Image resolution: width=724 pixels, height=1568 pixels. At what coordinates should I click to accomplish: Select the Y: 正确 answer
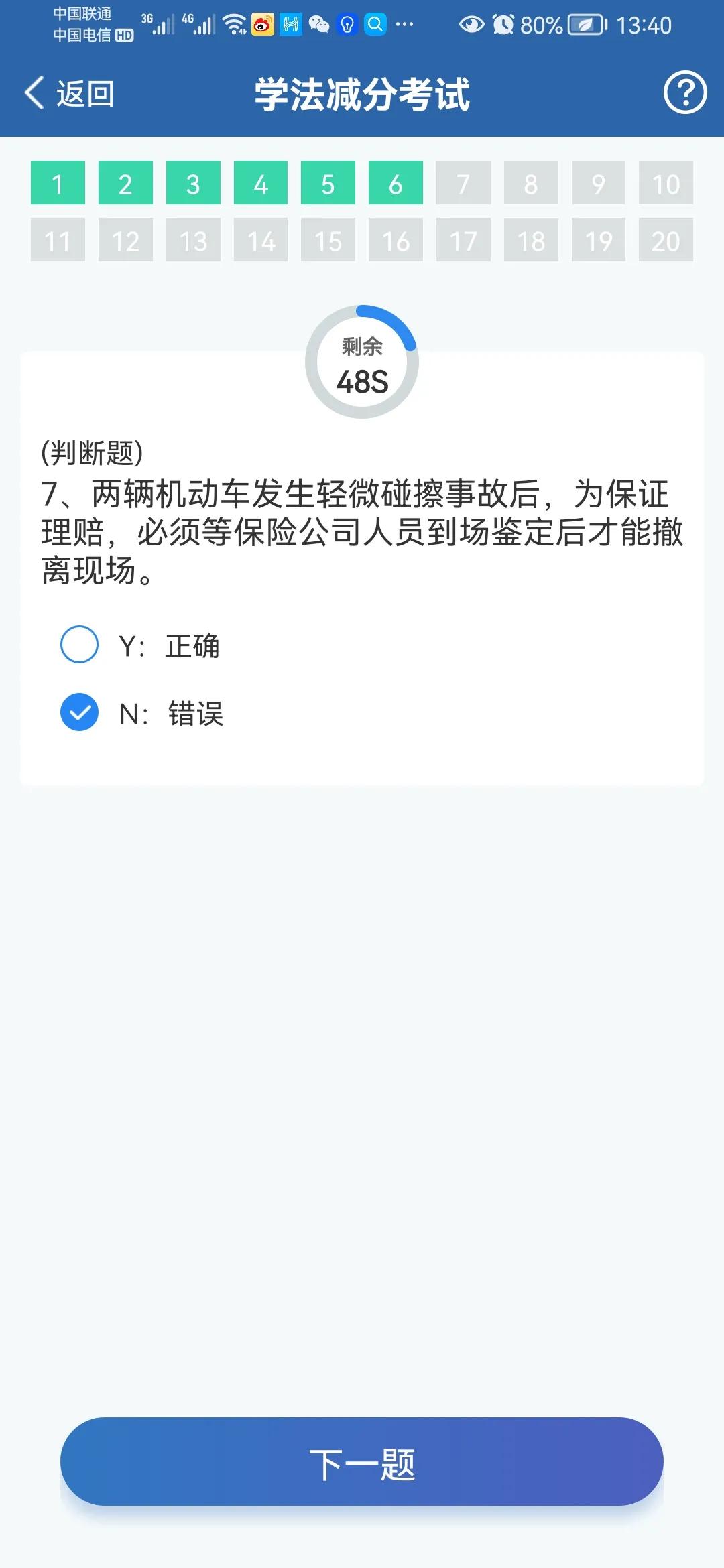[140, 645]
